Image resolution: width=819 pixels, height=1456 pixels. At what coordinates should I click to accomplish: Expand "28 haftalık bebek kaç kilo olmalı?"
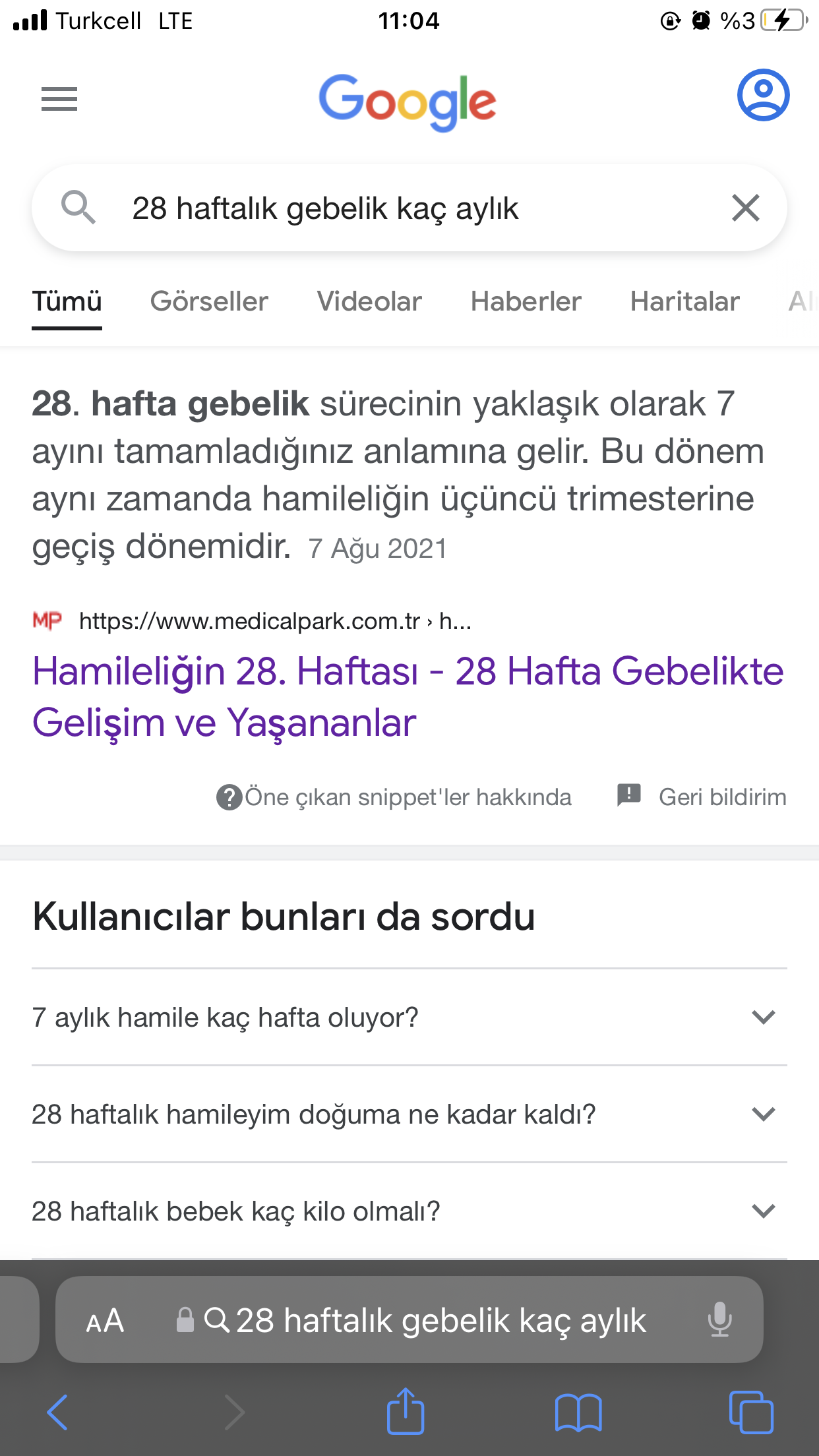[409, 1211]
